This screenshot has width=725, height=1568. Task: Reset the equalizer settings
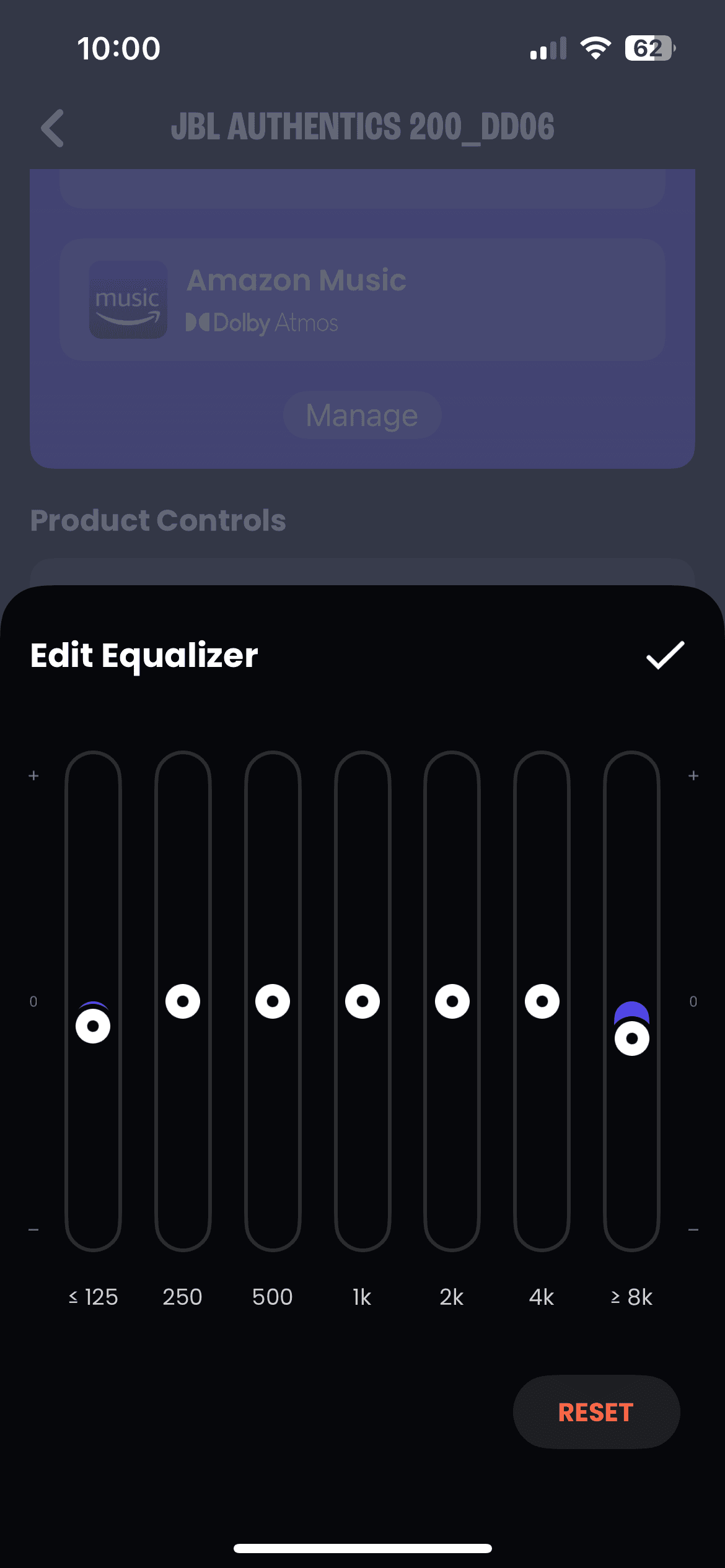595,1412
